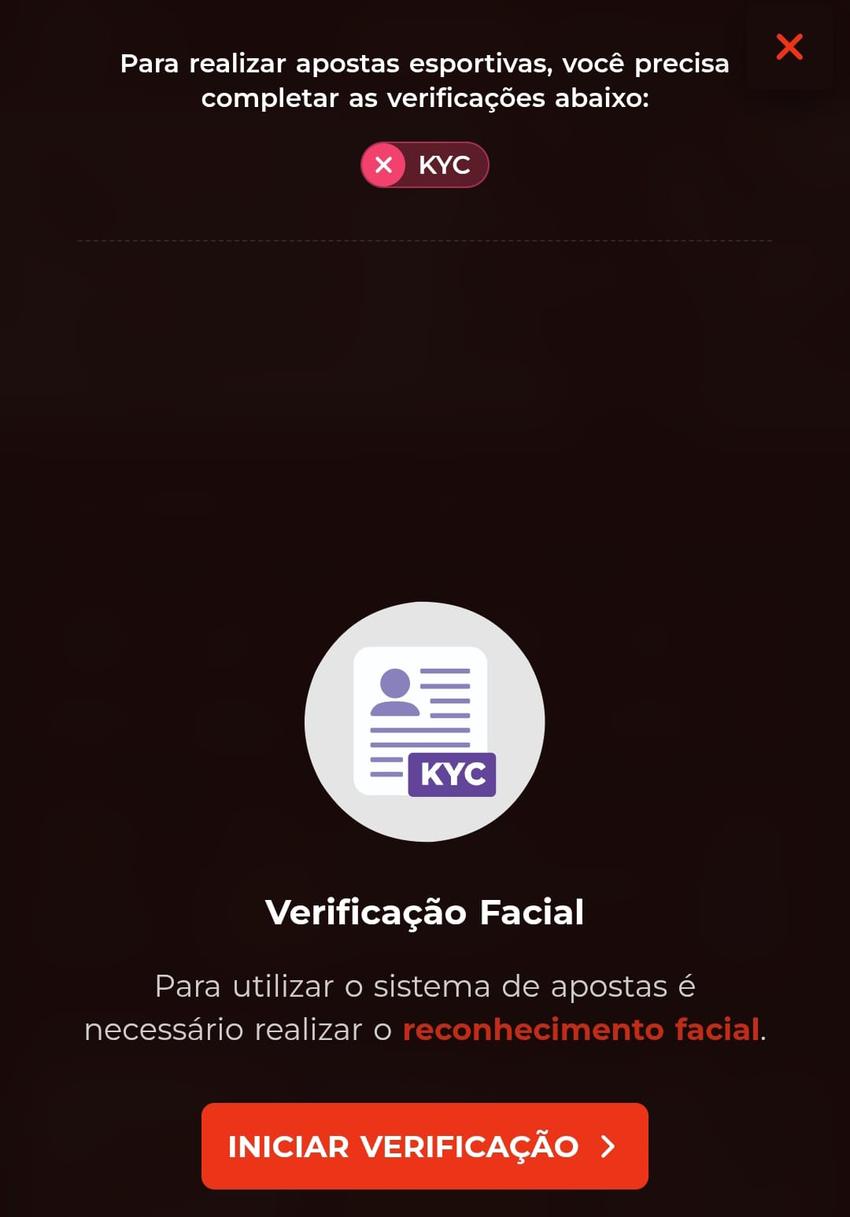Open the reconhecimento facial link
This screenshot has height=1217, width=850.
click(580, 1028)
